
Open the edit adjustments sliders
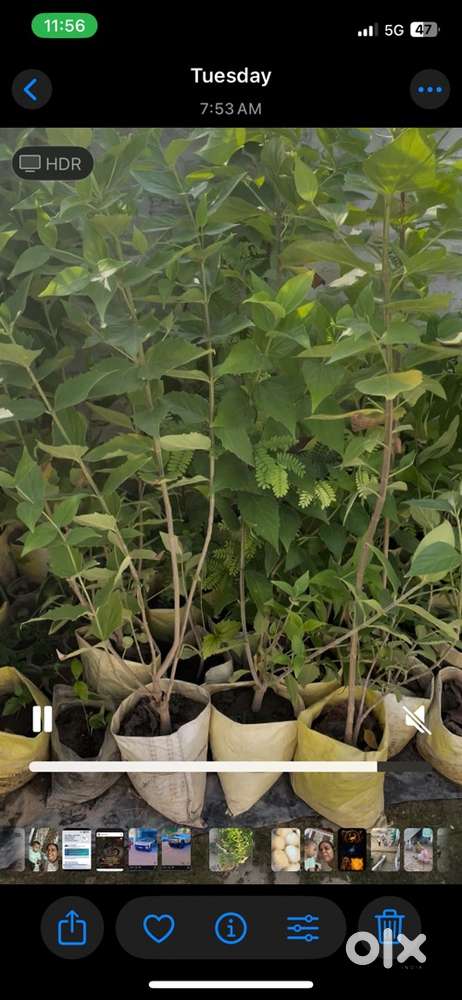click(x=303, y=928)
